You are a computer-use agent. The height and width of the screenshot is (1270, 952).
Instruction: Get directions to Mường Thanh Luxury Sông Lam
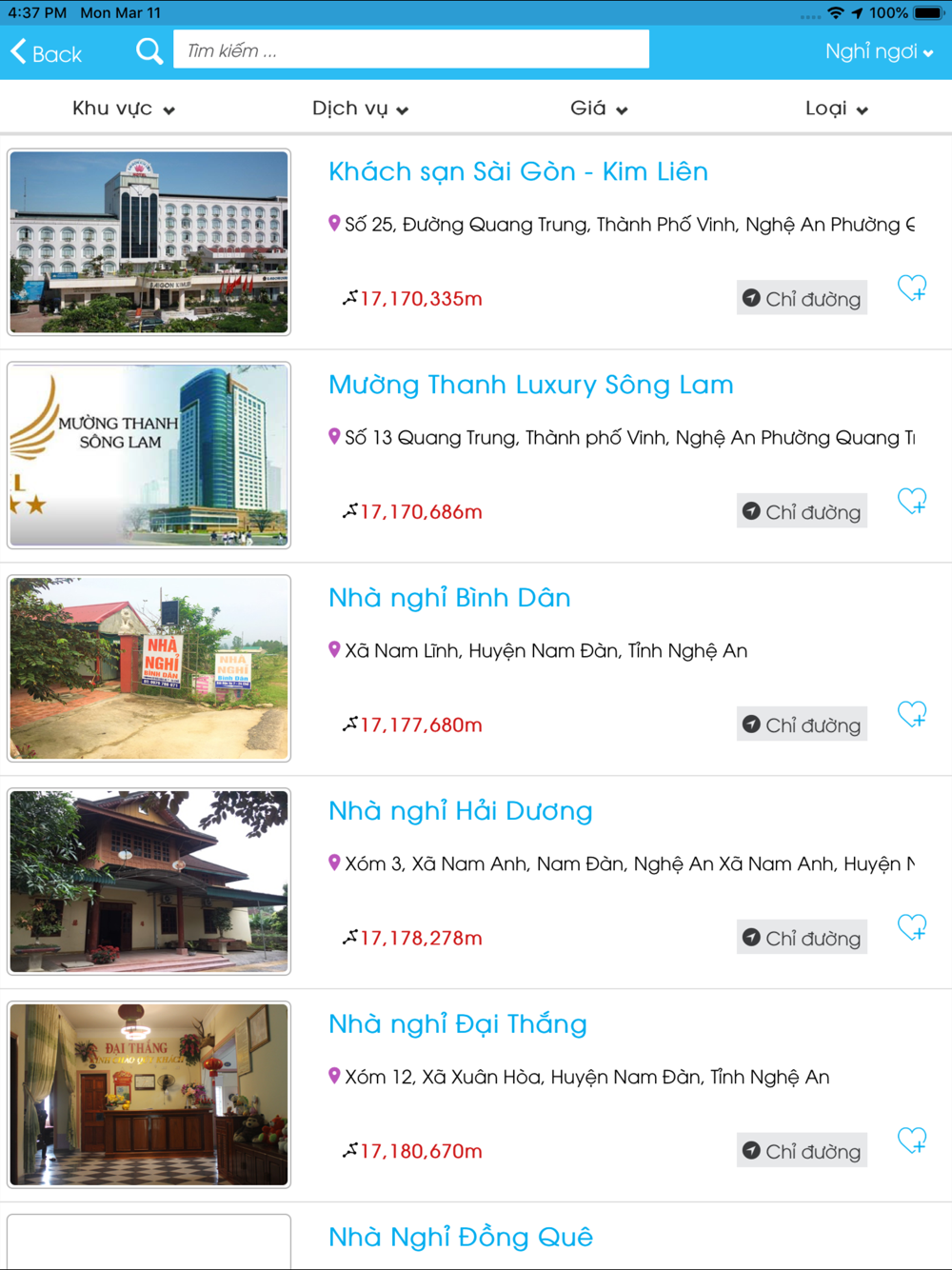tap(802, 512)
